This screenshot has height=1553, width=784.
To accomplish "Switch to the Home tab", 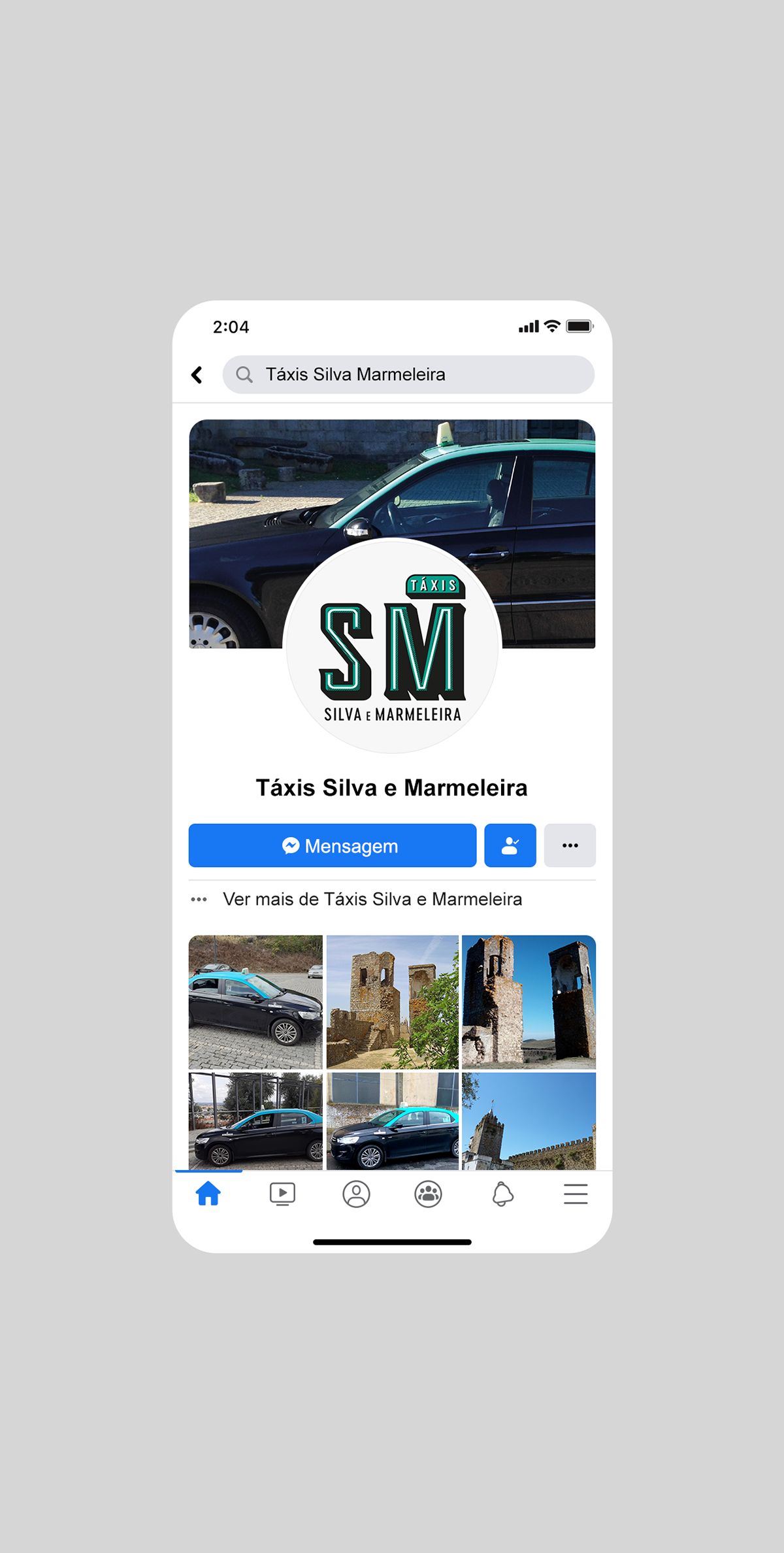I will click(x=208, y=1194).
